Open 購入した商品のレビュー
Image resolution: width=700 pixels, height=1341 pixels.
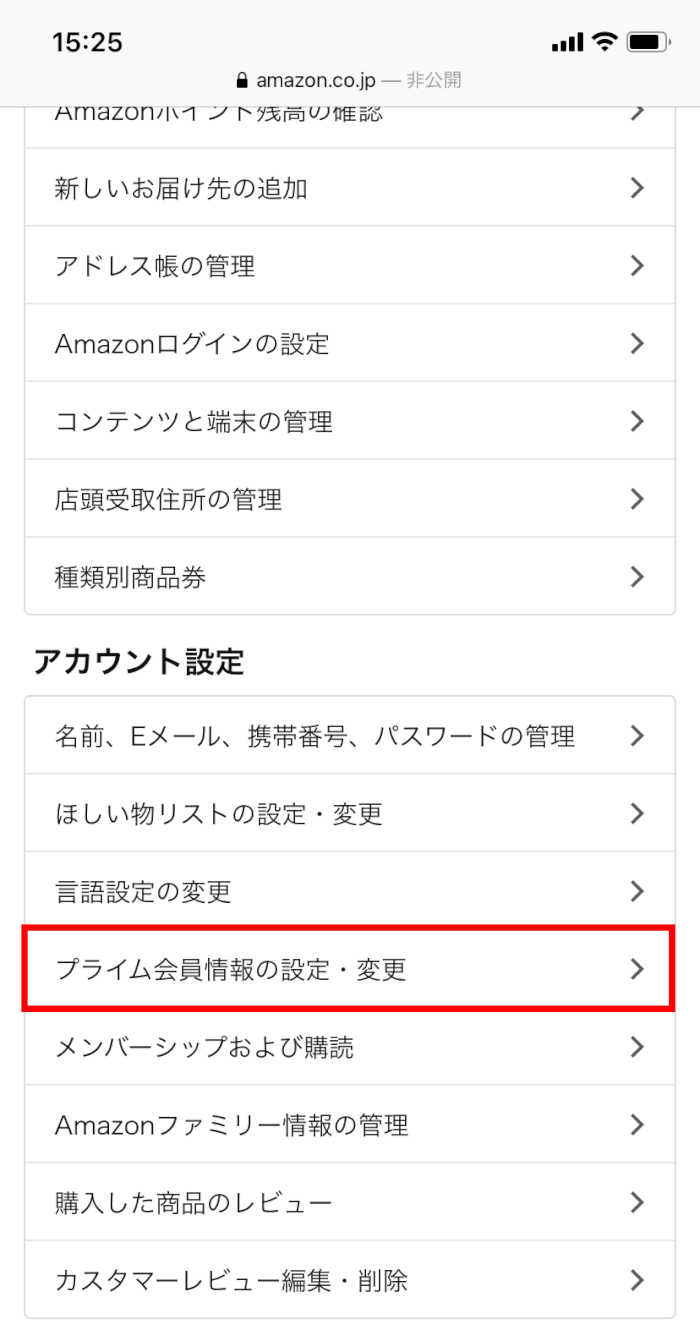tap(349, 1202)
